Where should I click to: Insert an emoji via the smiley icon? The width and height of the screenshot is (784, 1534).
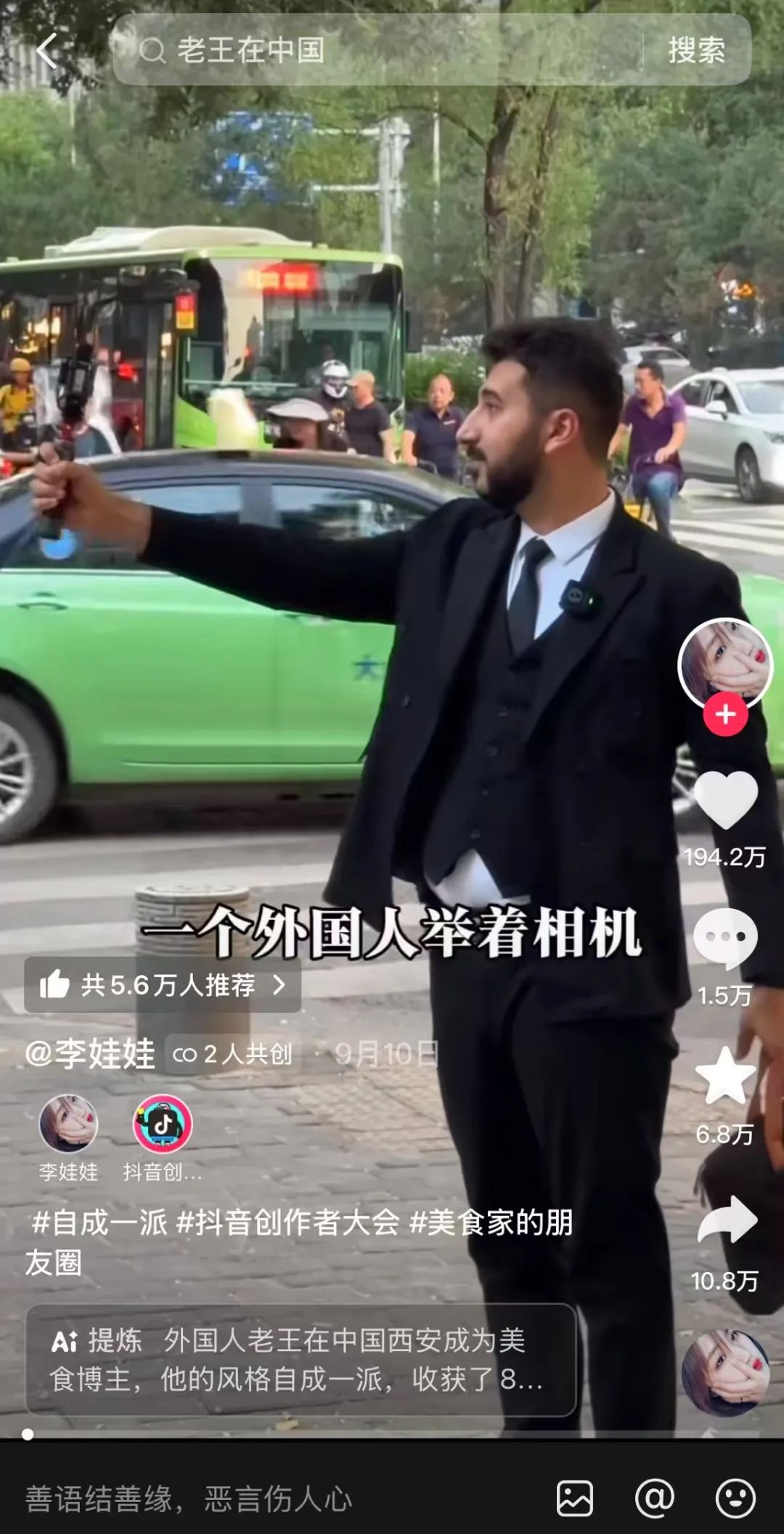click(x=735, y=1498)
